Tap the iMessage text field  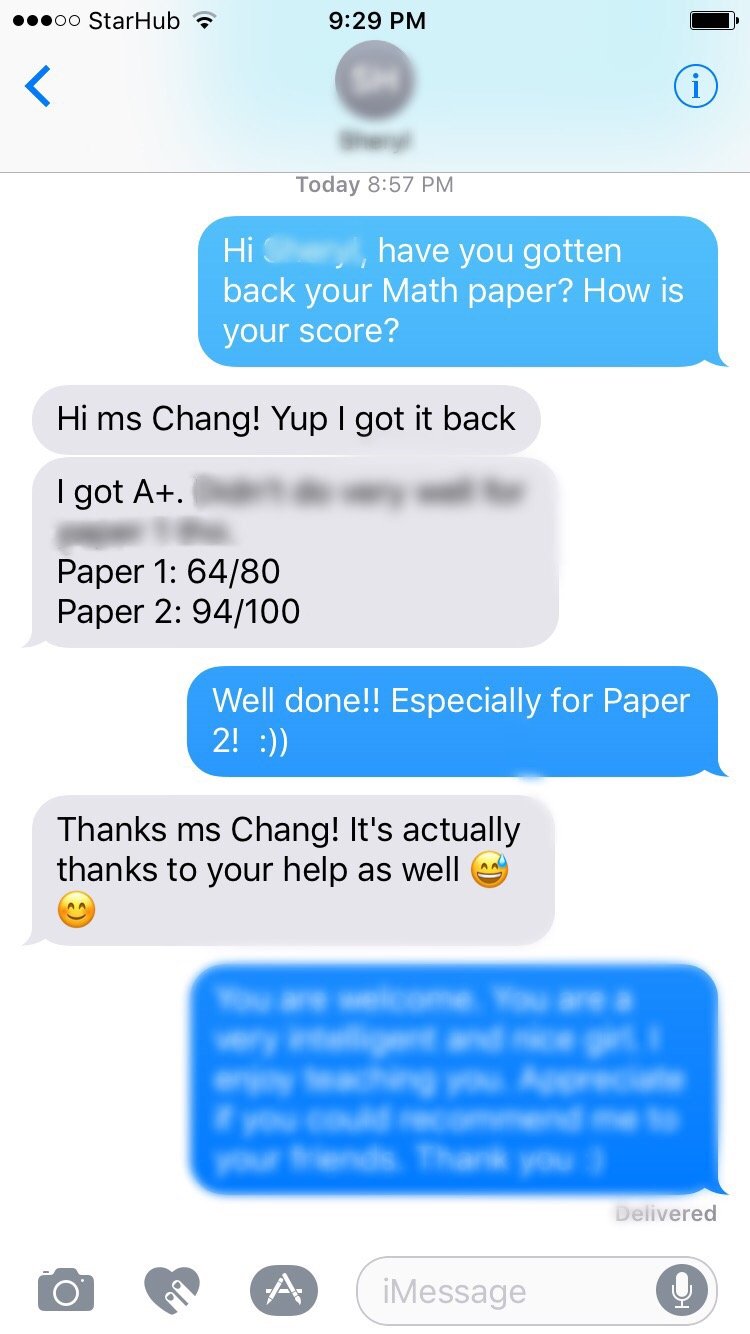click(537, 1290)
